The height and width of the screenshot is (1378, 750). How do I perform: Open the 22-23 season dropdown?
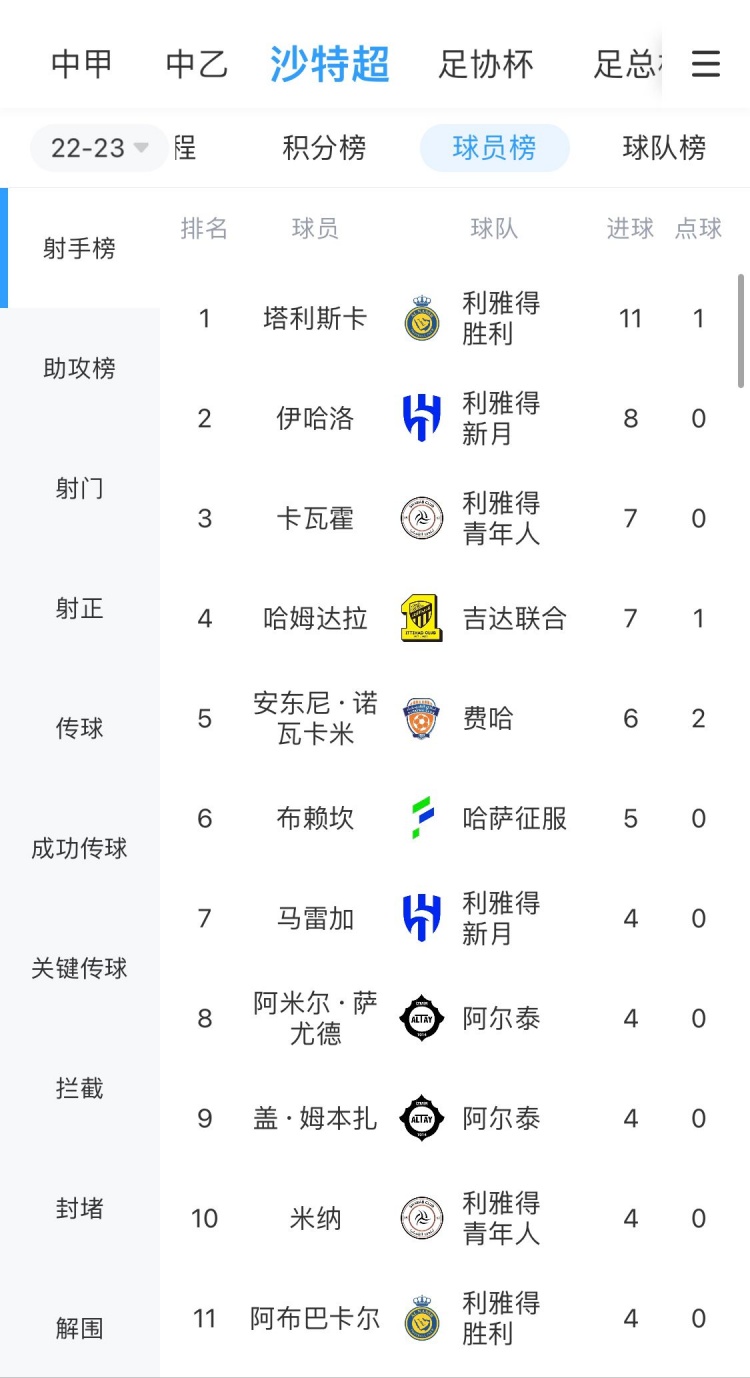99,148
